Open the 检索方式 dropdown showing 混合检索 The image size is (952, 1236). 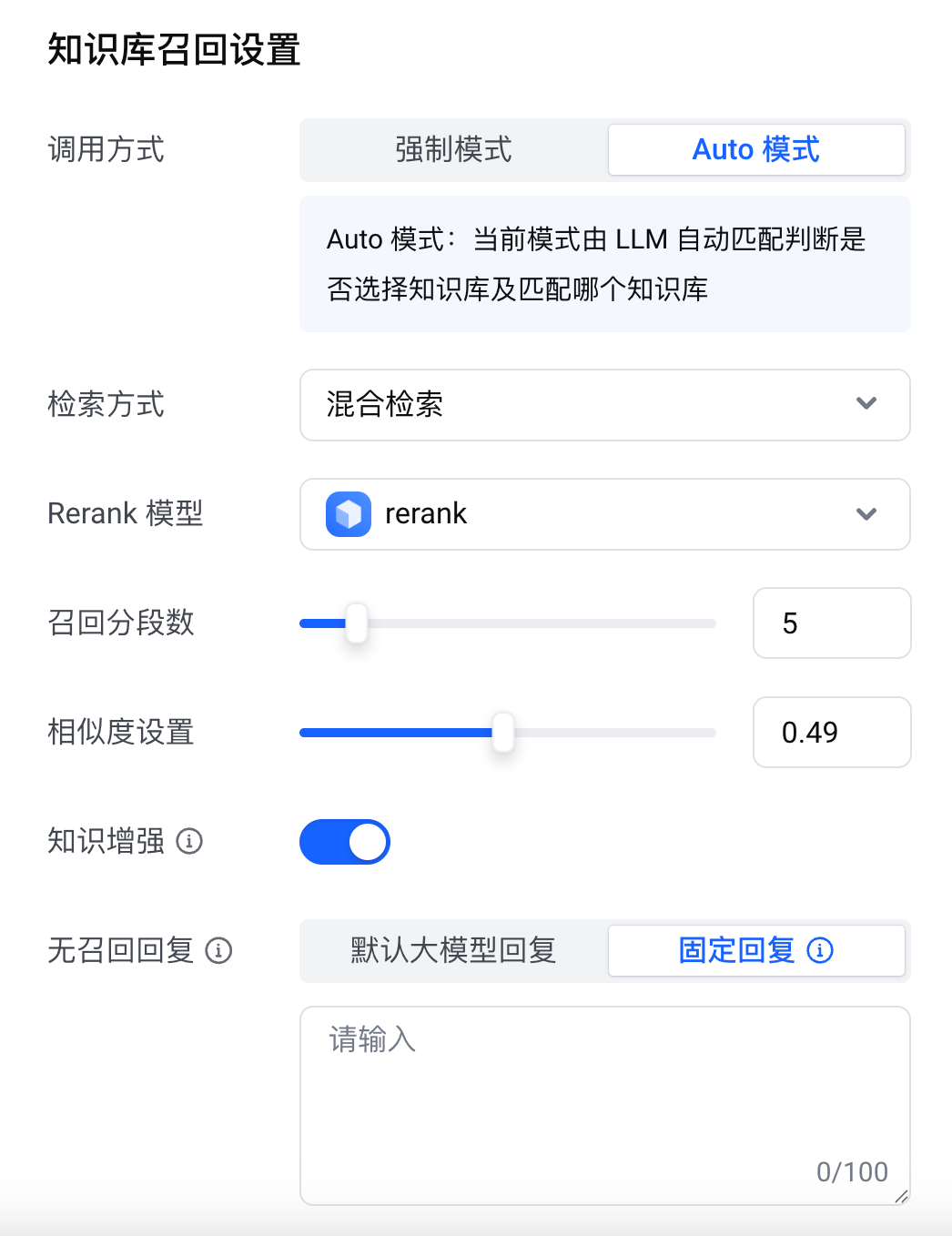[x=604, y=405]
